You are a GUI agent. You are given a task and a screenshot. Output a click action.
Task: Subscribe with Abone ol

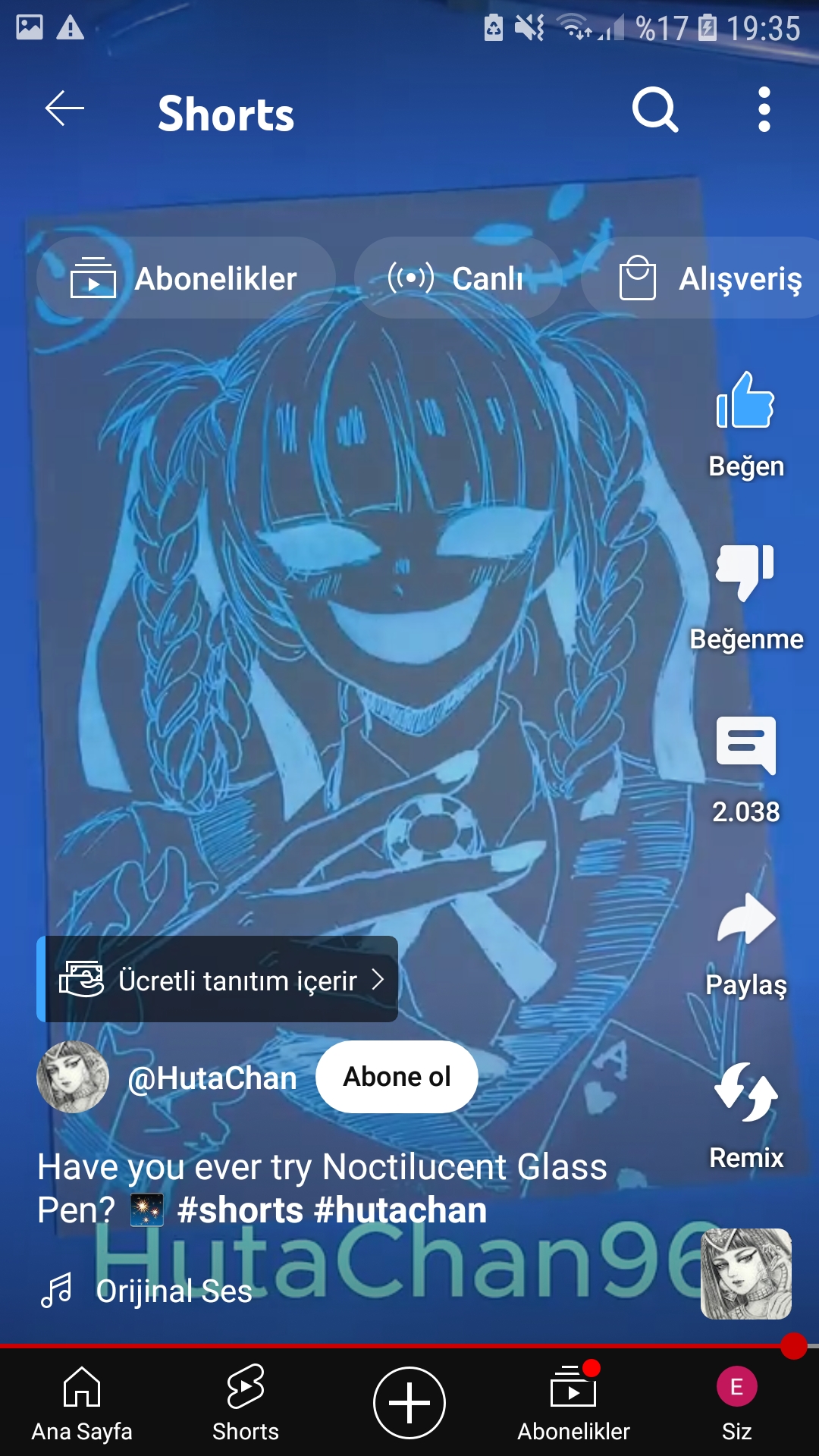click(397, 1077)
